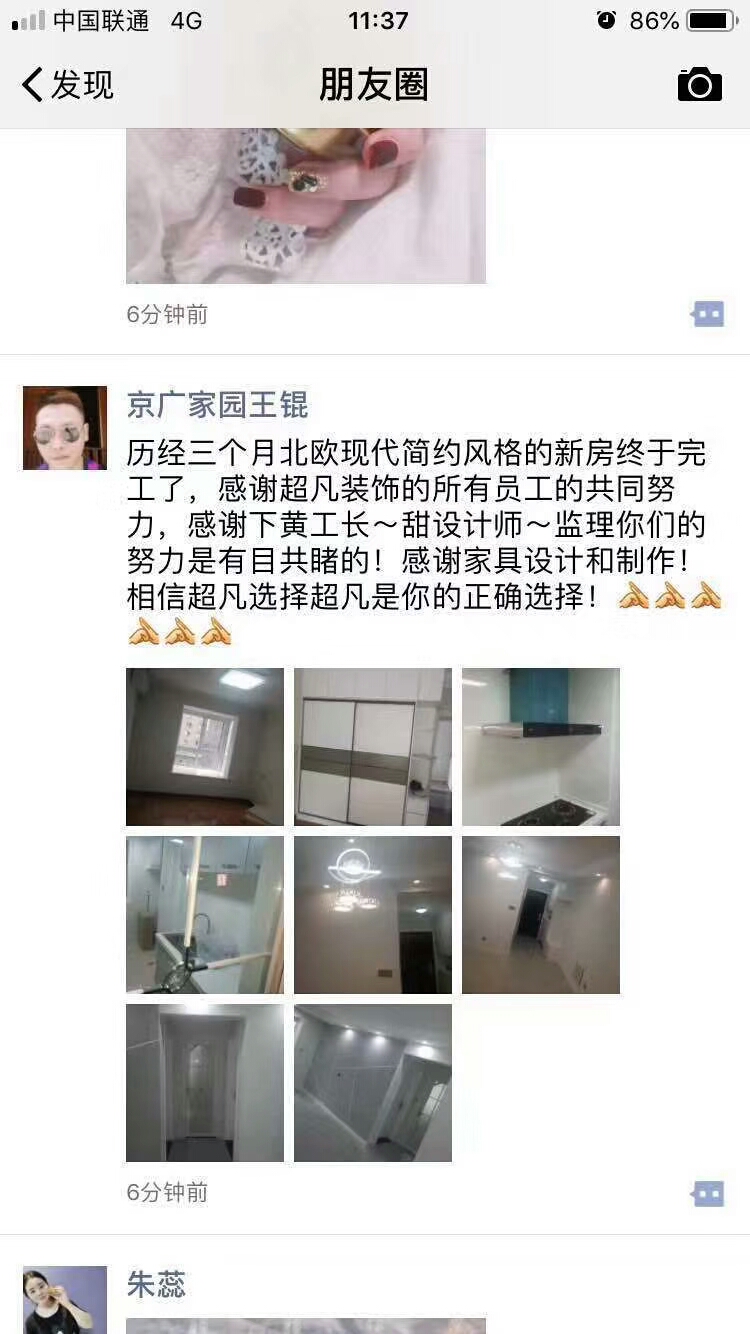Viewport: 750px width, 1334px height.
Task: Open the comment menu under 京广家园王锟's post
Action: pos(707,1193)
